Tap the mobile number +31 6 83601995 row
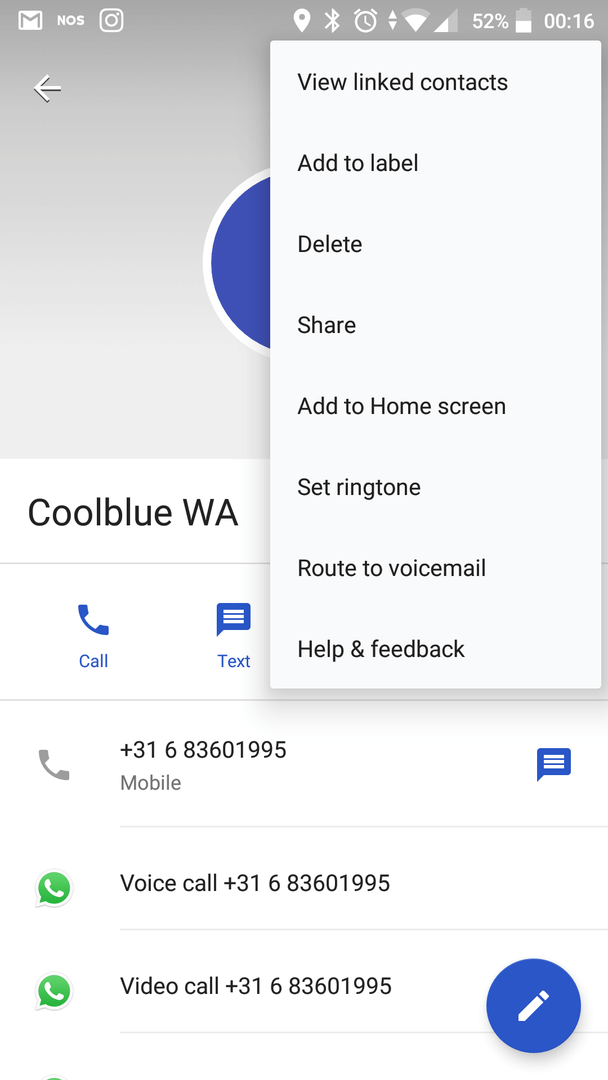Image resolution: width=608 pixels, height=1080 pixels. click(x=250, y=764)
